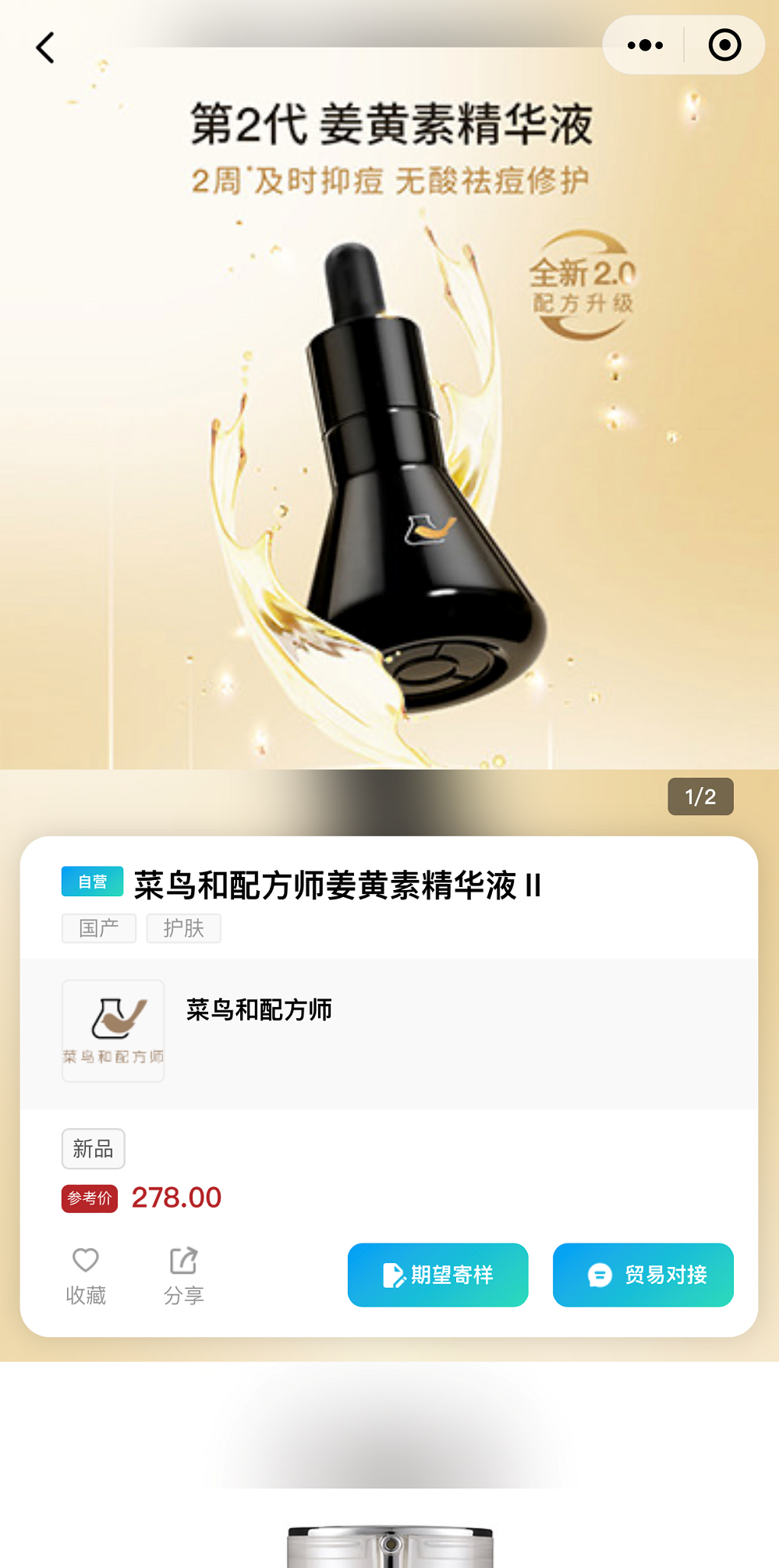779x1568 pixels.
Task: Tap the share icon below the price
Action: (x=182, y=1259)
